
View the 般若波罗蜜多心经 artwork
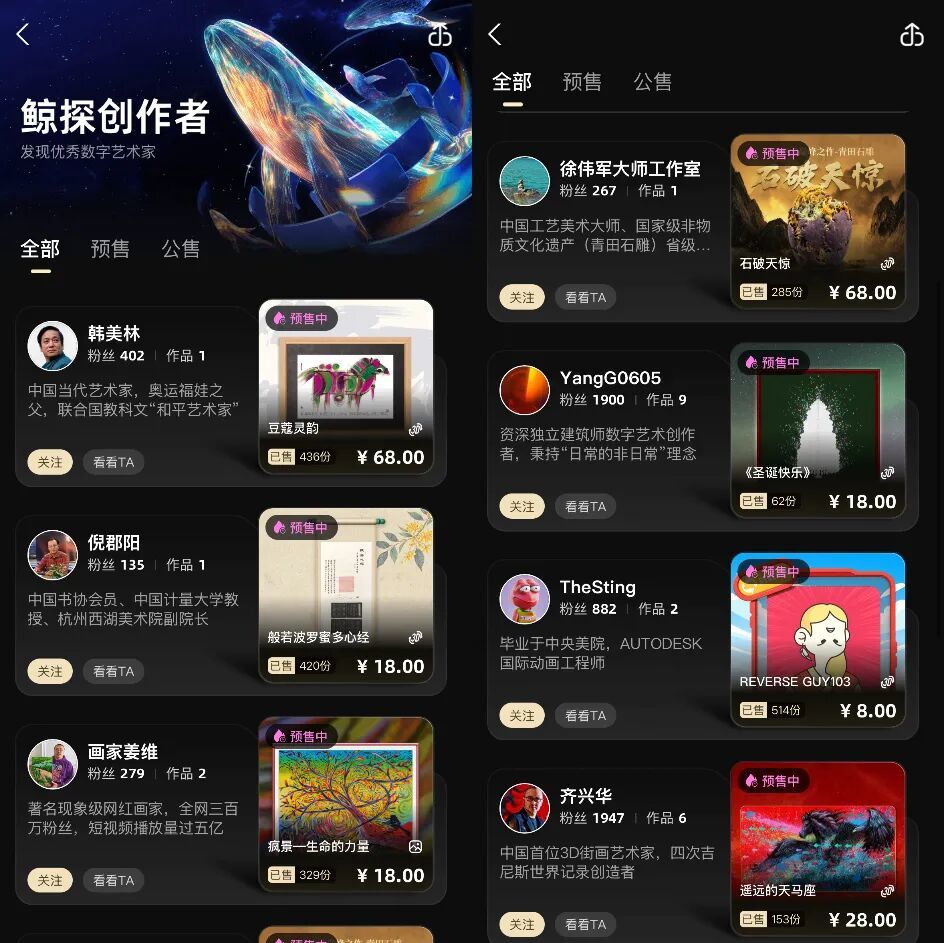346,595
